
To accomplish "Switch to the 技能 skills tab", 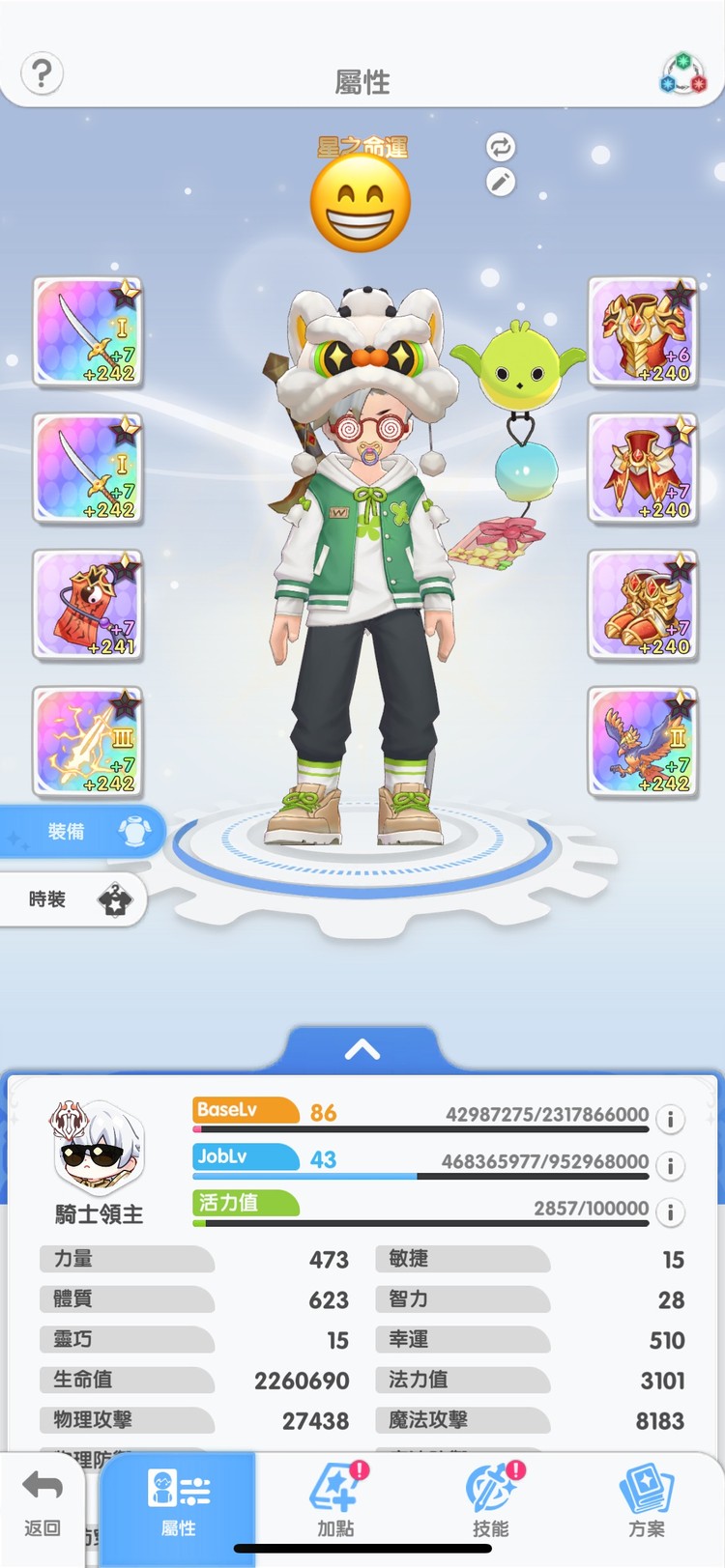I will point(491,1505).
